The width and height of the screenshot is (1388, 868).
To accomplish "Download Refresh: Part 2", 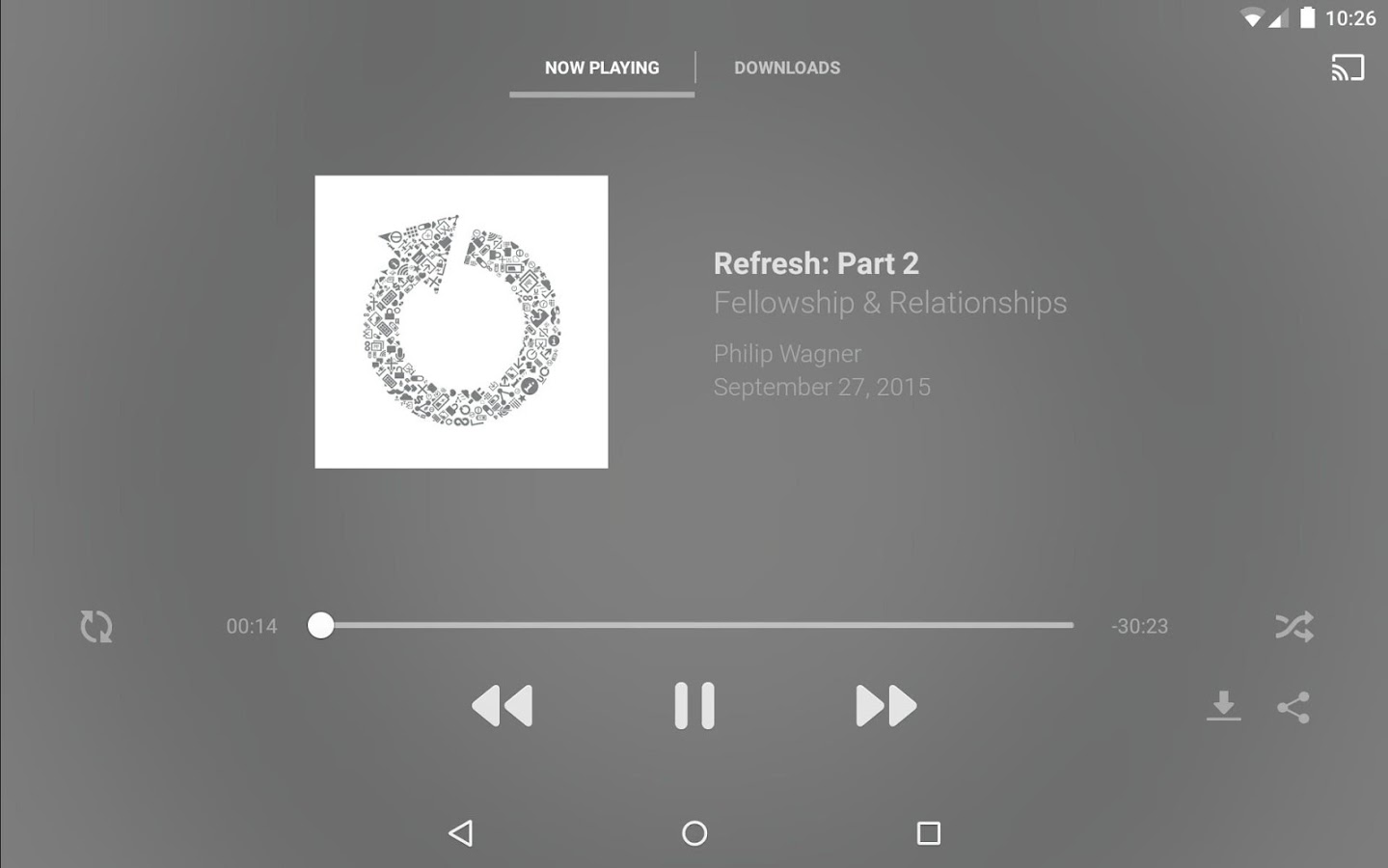I will 1224,707.
